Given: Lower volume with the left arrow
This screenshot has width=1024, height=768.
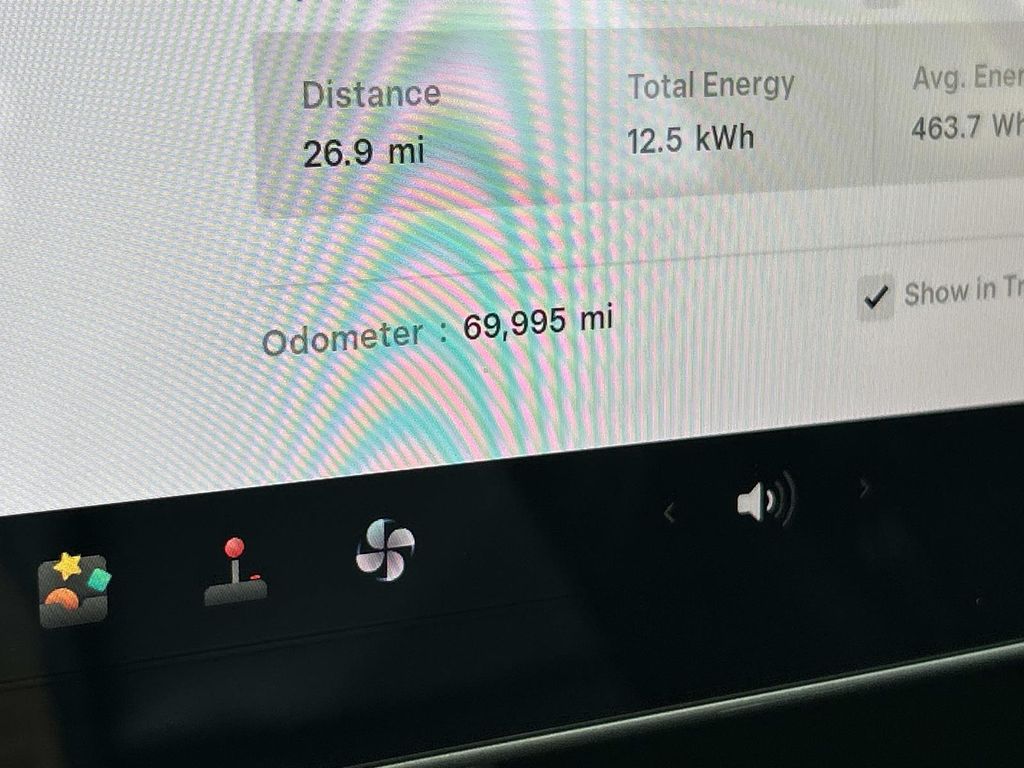Looking at the screenshot, I should point(669,514).
